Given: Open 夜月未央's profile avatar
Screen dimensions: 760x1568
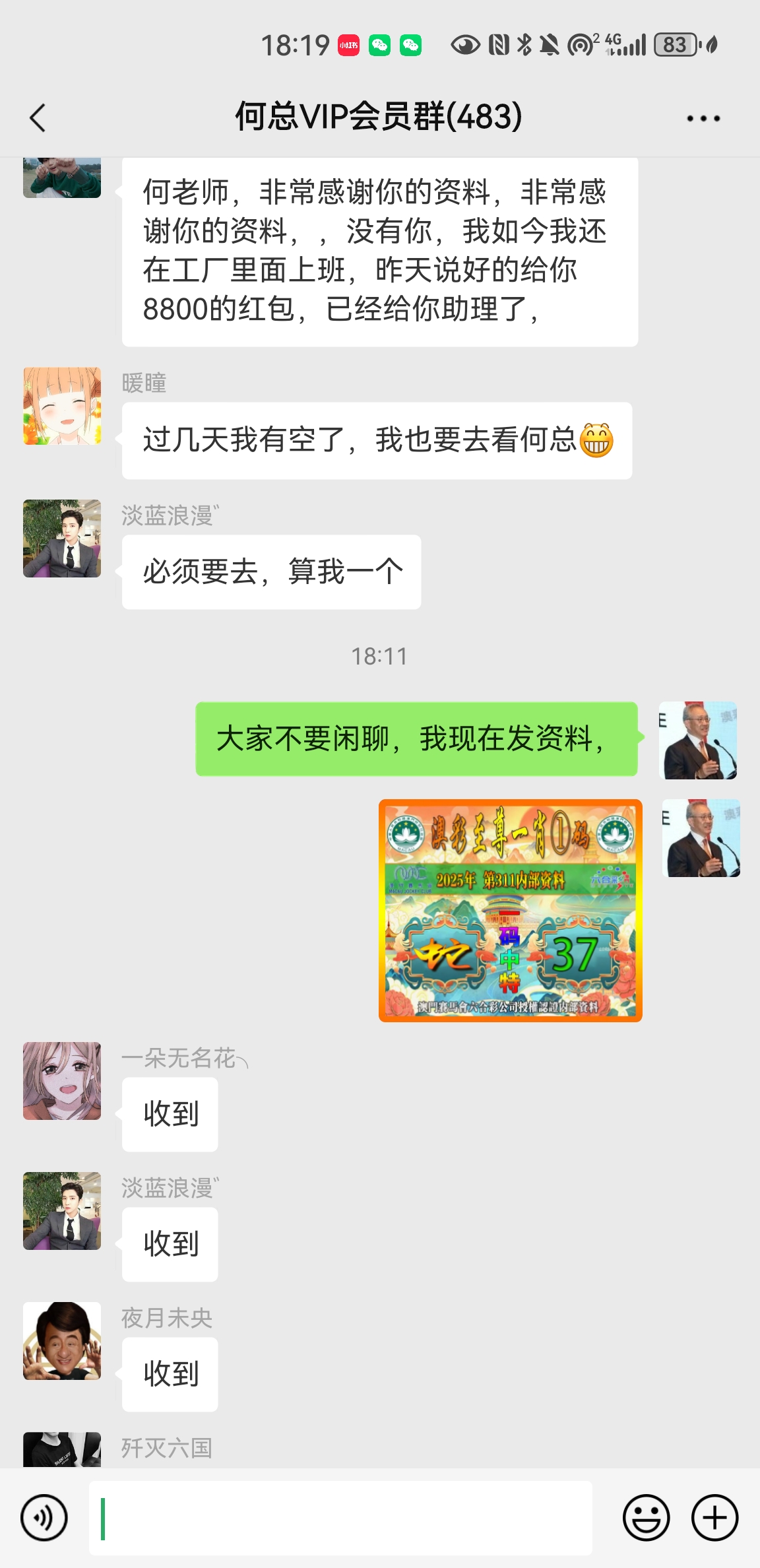Looking at the screenshot, I should click(x=62, y=1341).
